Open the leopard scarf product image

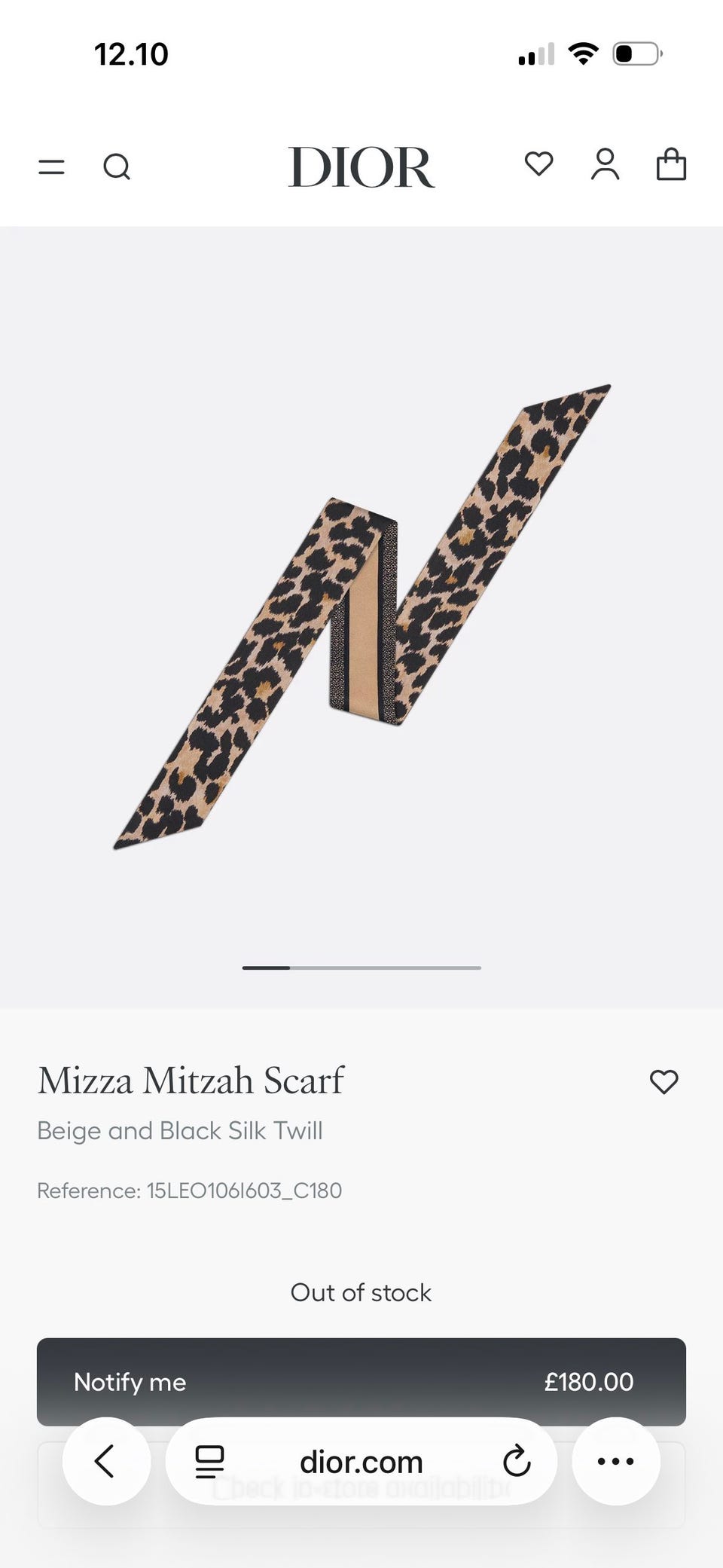[361, 616]
